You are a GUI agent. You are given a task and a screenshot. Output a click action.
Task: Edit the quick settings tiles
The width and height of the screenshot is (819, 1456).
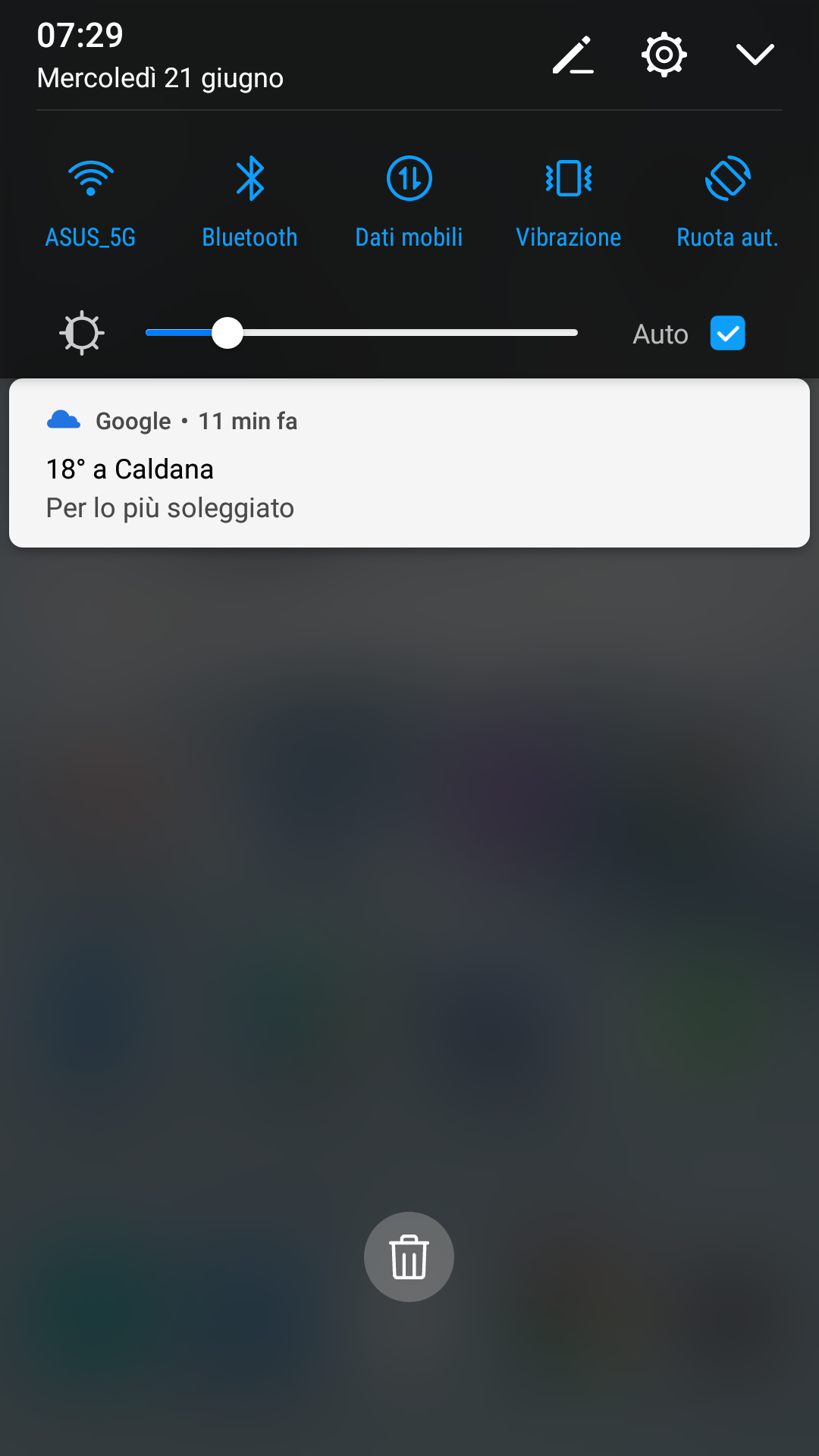(573, 55)
